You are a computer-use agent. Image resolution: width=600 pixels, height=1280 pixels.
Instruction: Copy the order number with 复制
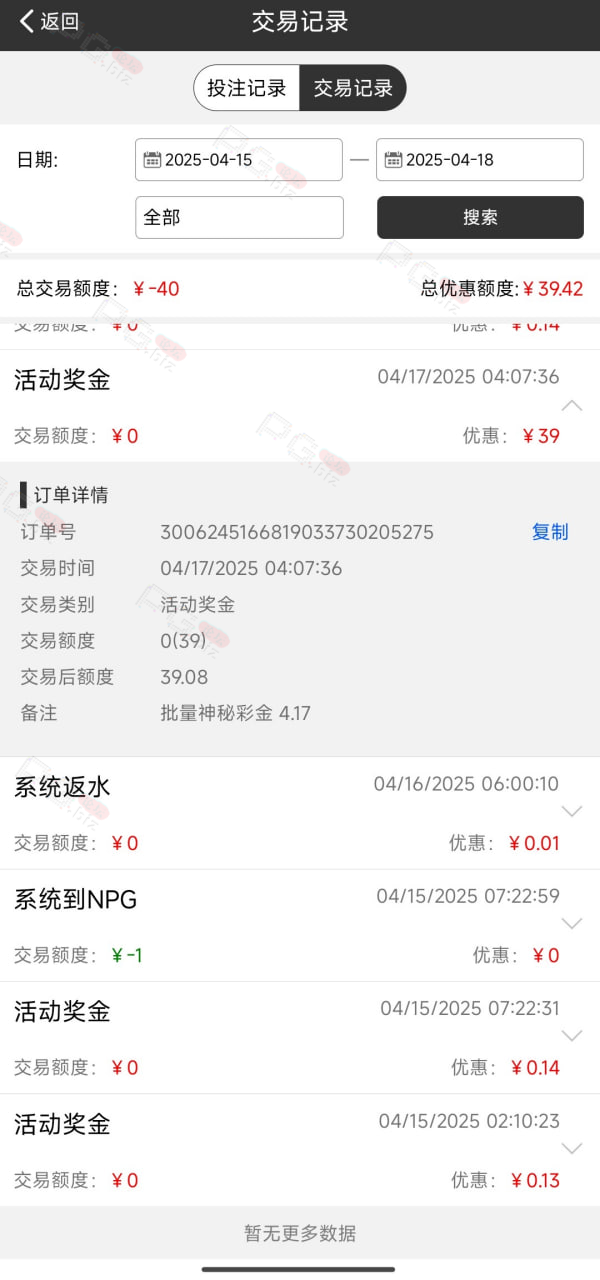550,532
